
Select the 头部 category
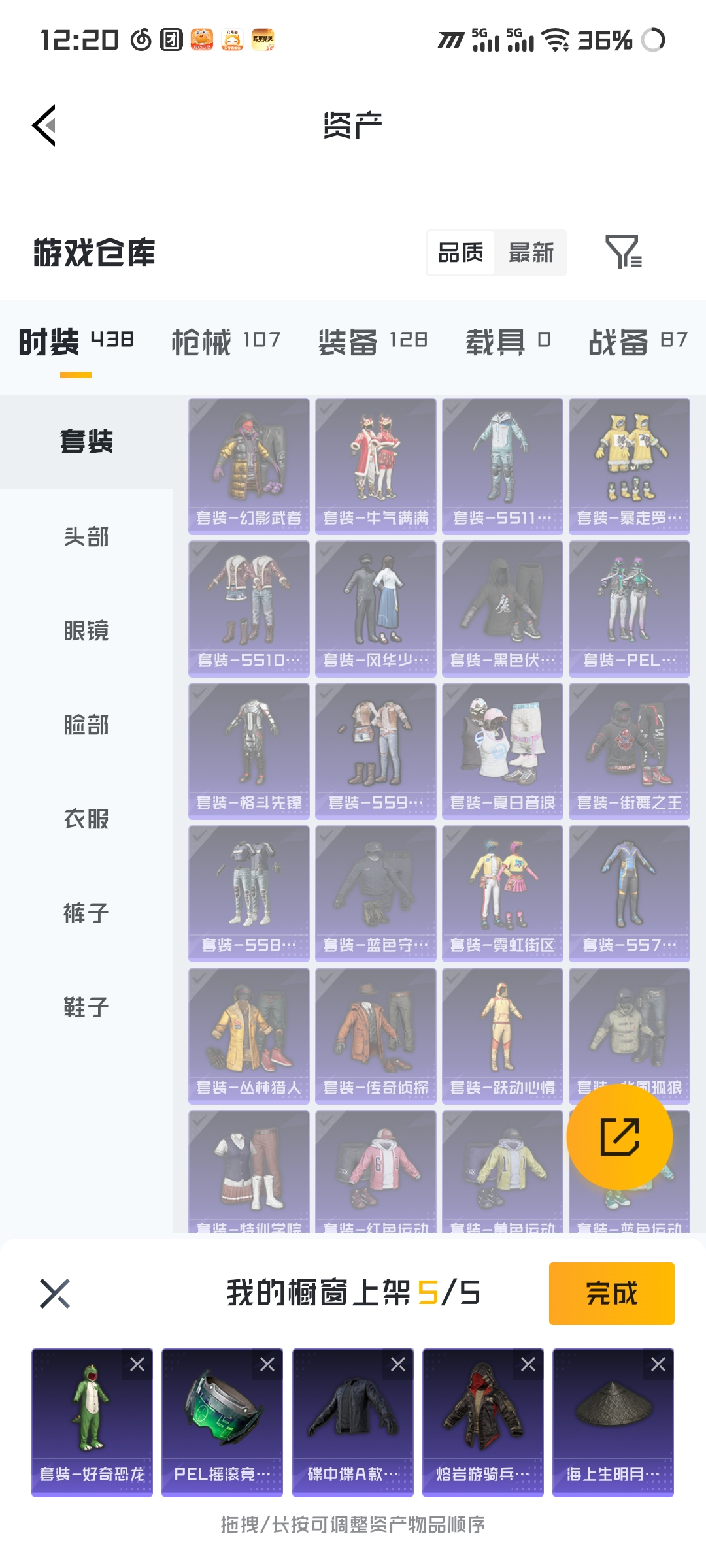click(86, 537)
